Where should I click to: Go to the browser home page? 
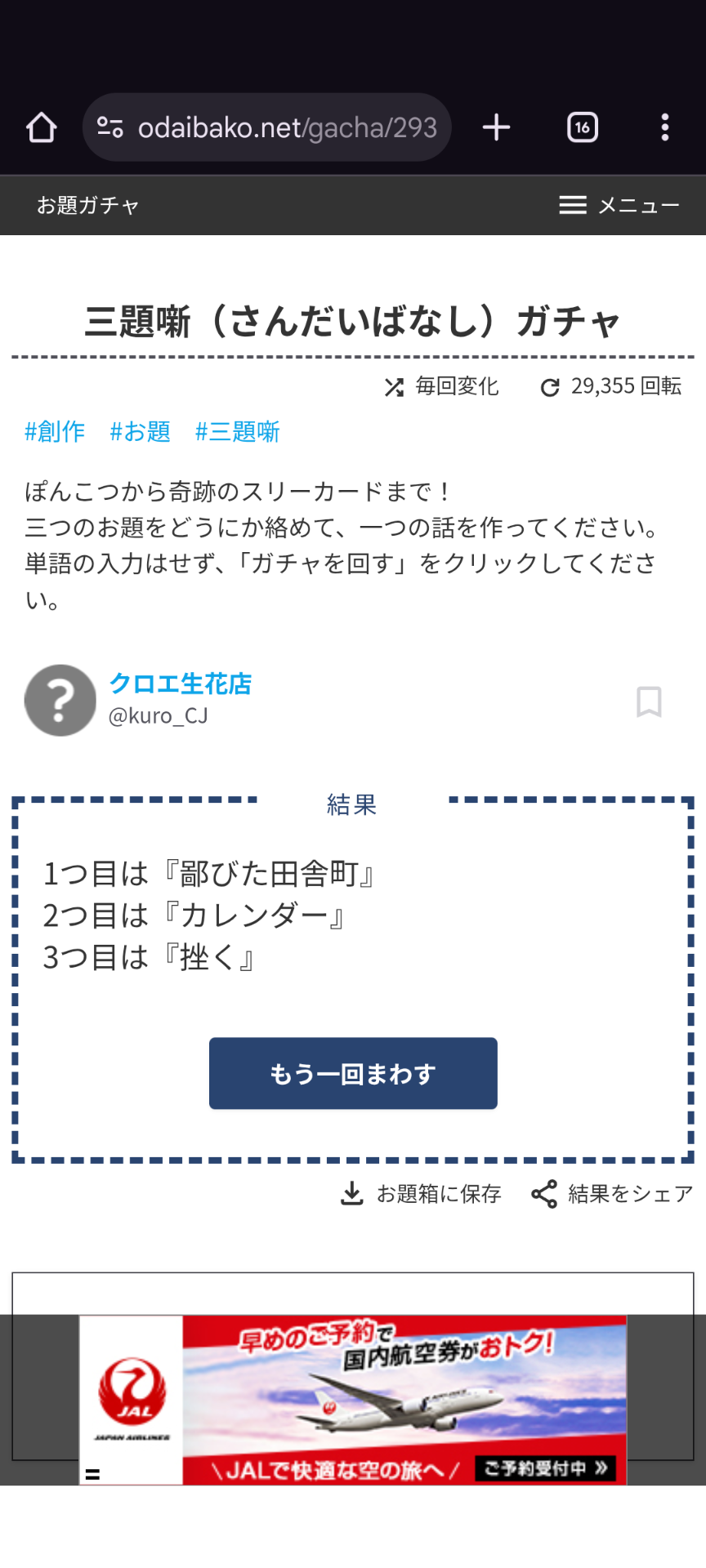(x=42, y=127)
